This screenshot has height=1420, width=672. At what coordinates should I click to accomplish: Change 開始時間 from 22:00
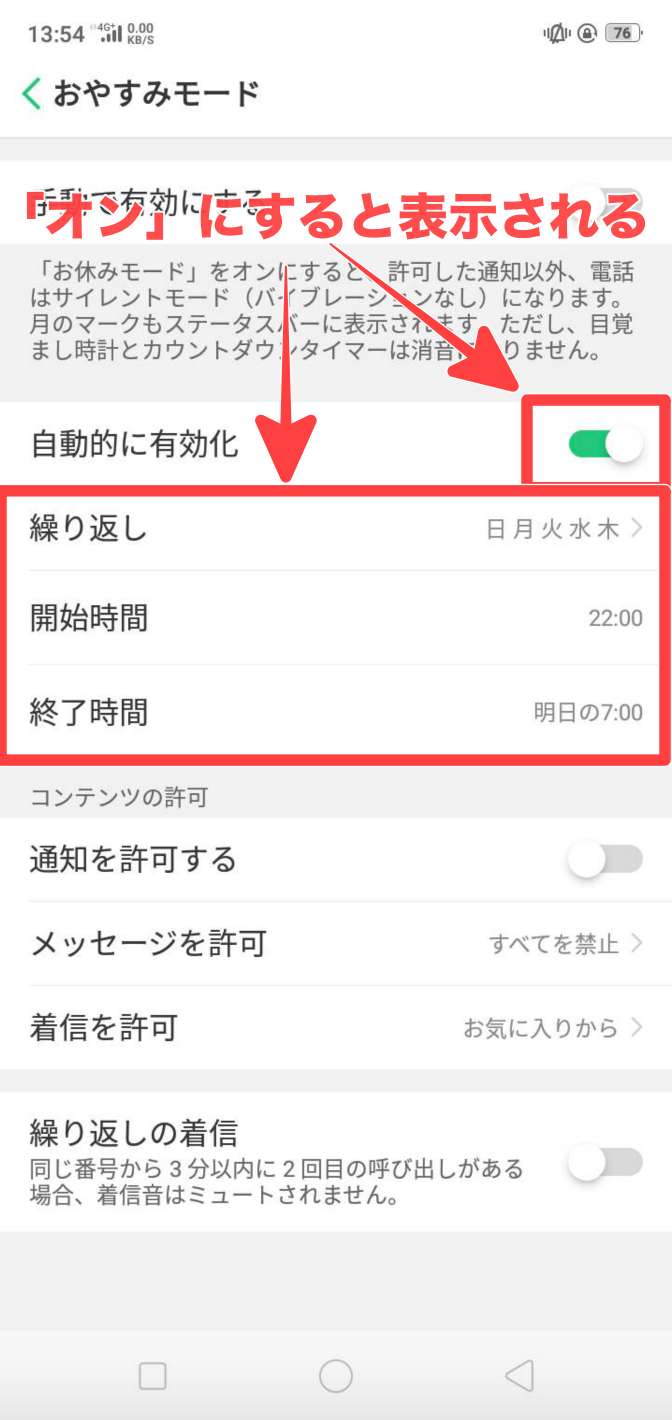pyautogui.click(x=336, y=618)
